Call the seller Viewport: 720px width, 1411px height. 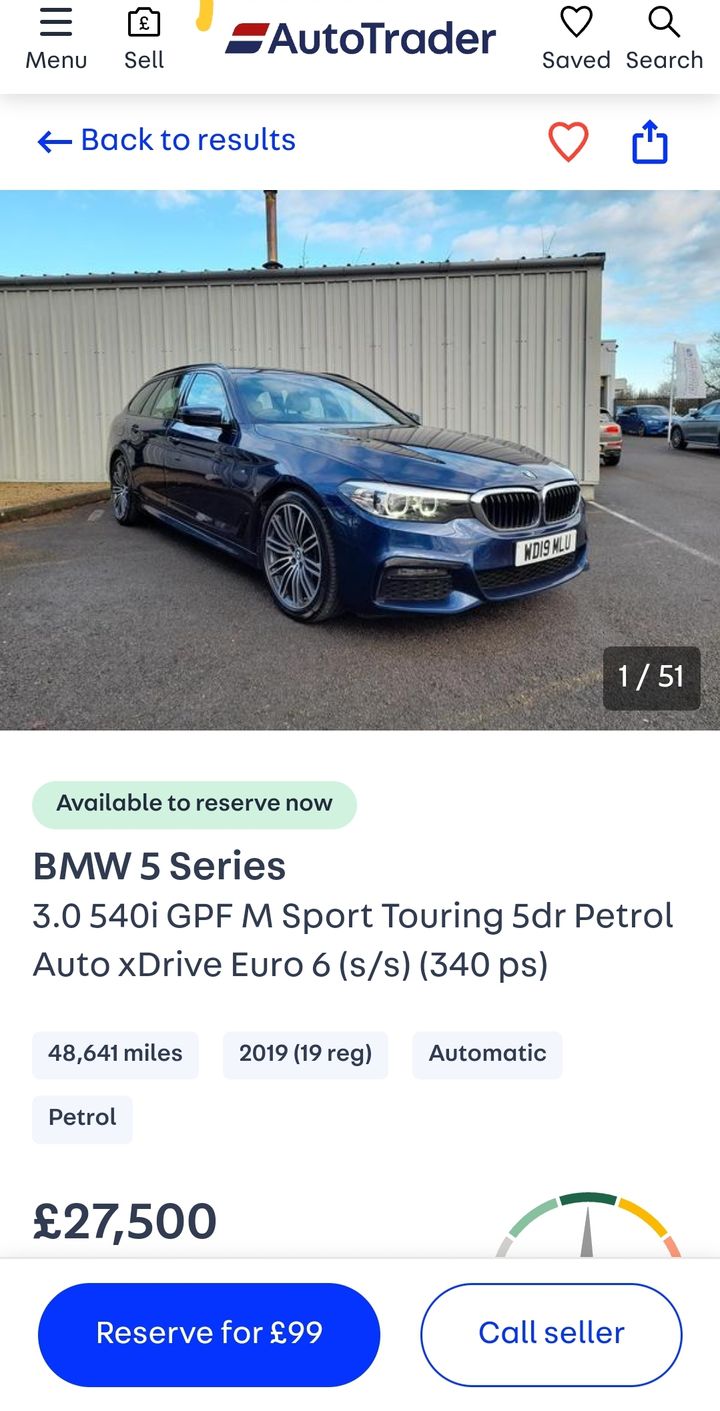(551, 1333)
